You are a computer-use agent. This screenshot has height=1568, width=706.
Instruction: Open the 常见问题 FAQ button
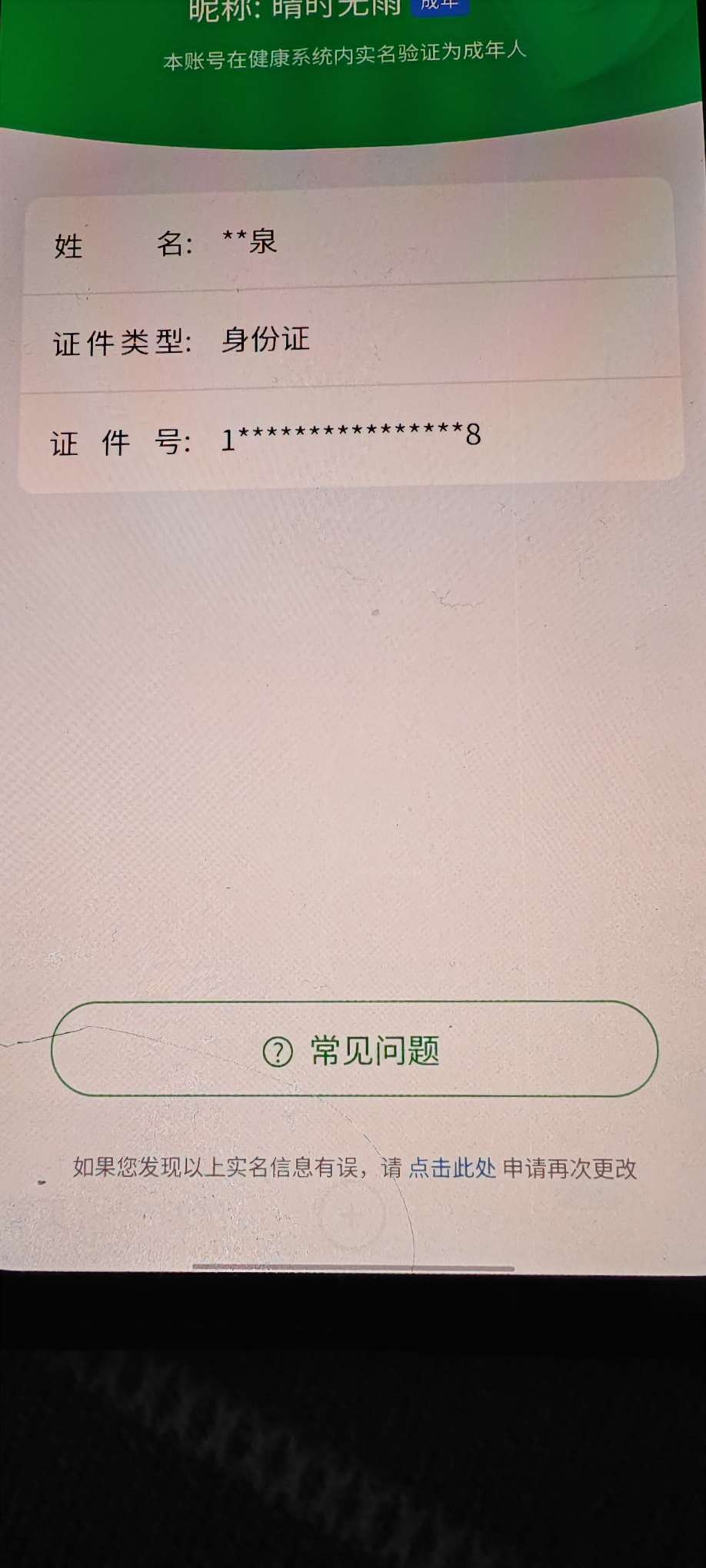tap(355, 1049)
